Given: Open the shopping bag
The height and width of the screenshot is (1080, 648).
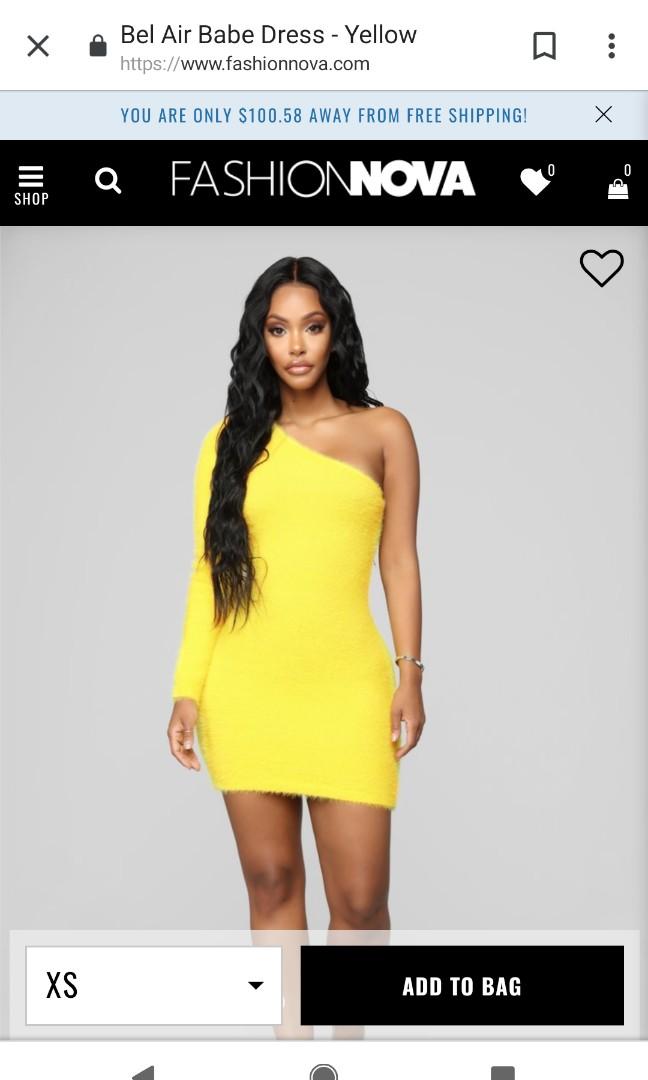Looking at the screenshot, I should coord(618,186).
